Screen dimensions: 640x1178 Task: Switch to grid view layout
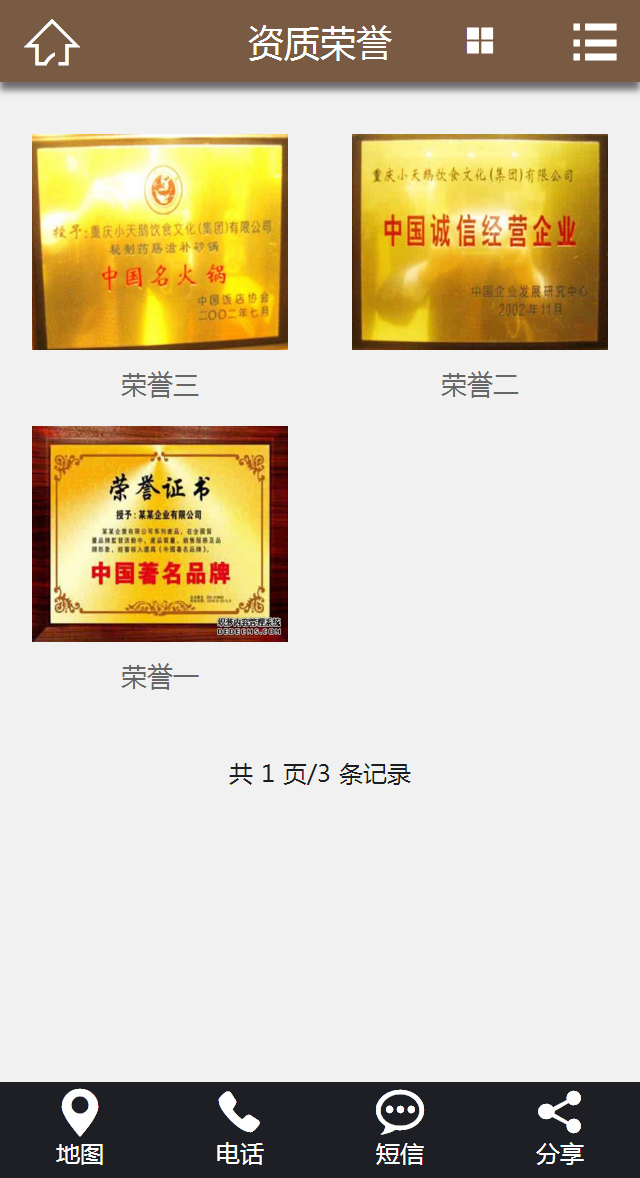[x=480, y=41]
